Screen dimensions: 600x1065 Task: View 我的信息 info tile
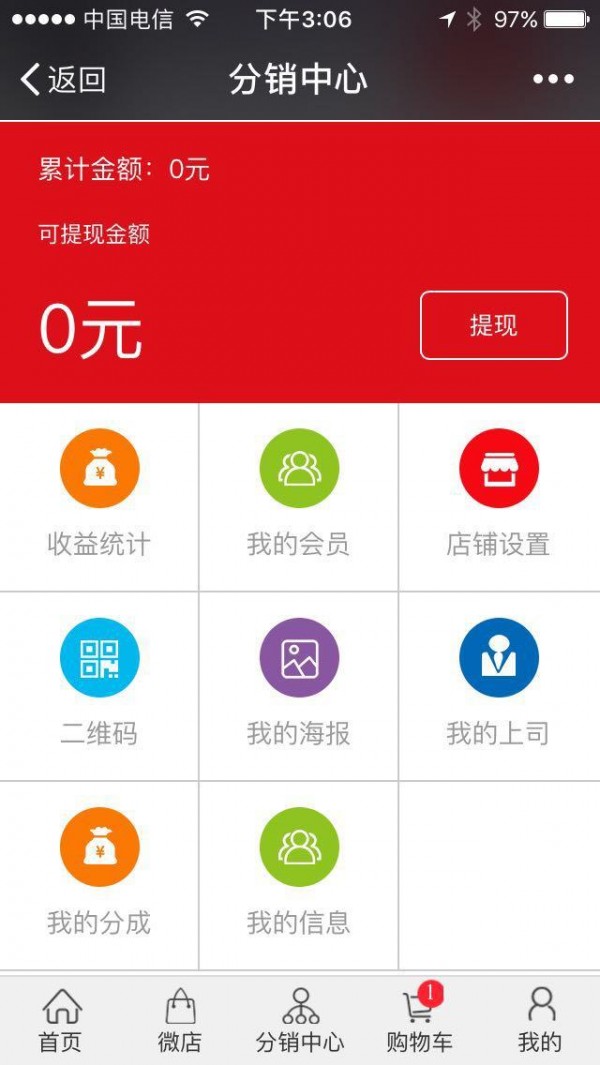[x=299, y=876]
